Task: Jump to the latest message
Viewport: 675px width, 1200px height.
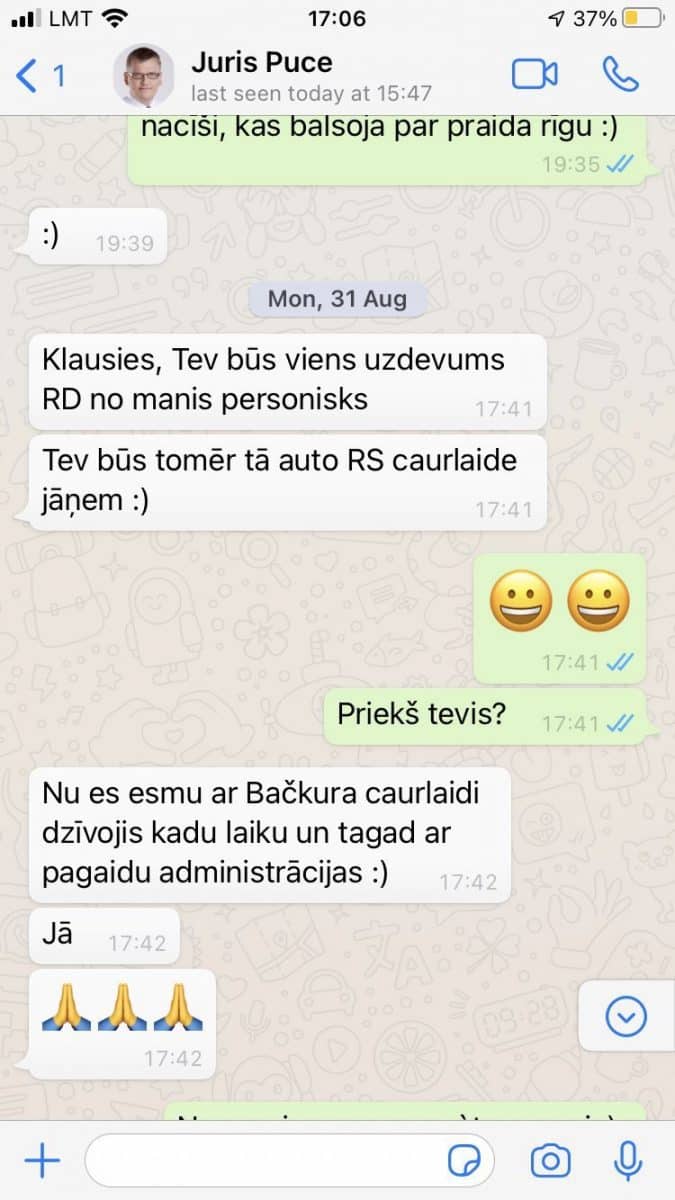Action: coord(626,1017)
